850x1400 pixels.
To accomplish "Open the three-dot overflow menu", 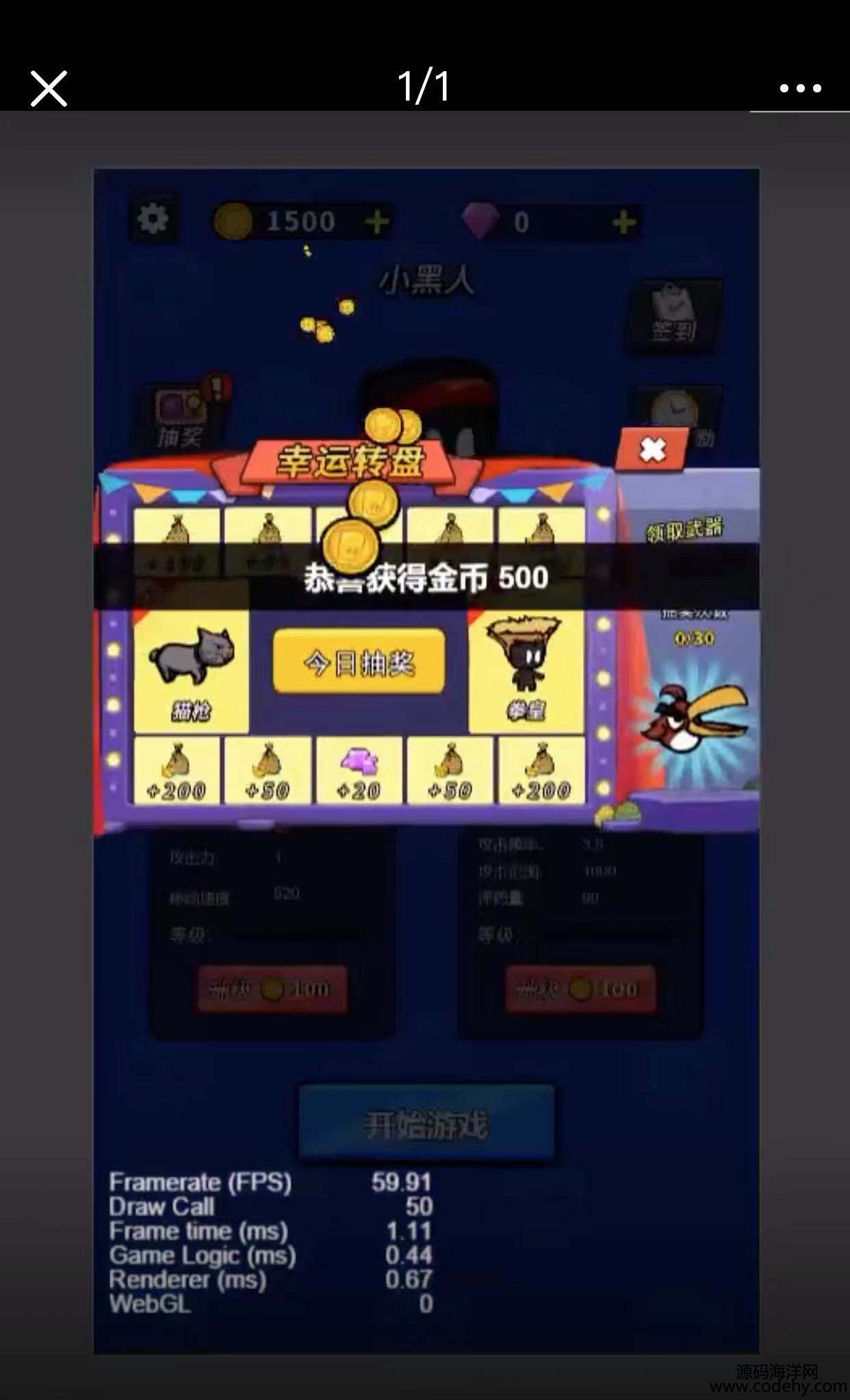I will 799,88.
